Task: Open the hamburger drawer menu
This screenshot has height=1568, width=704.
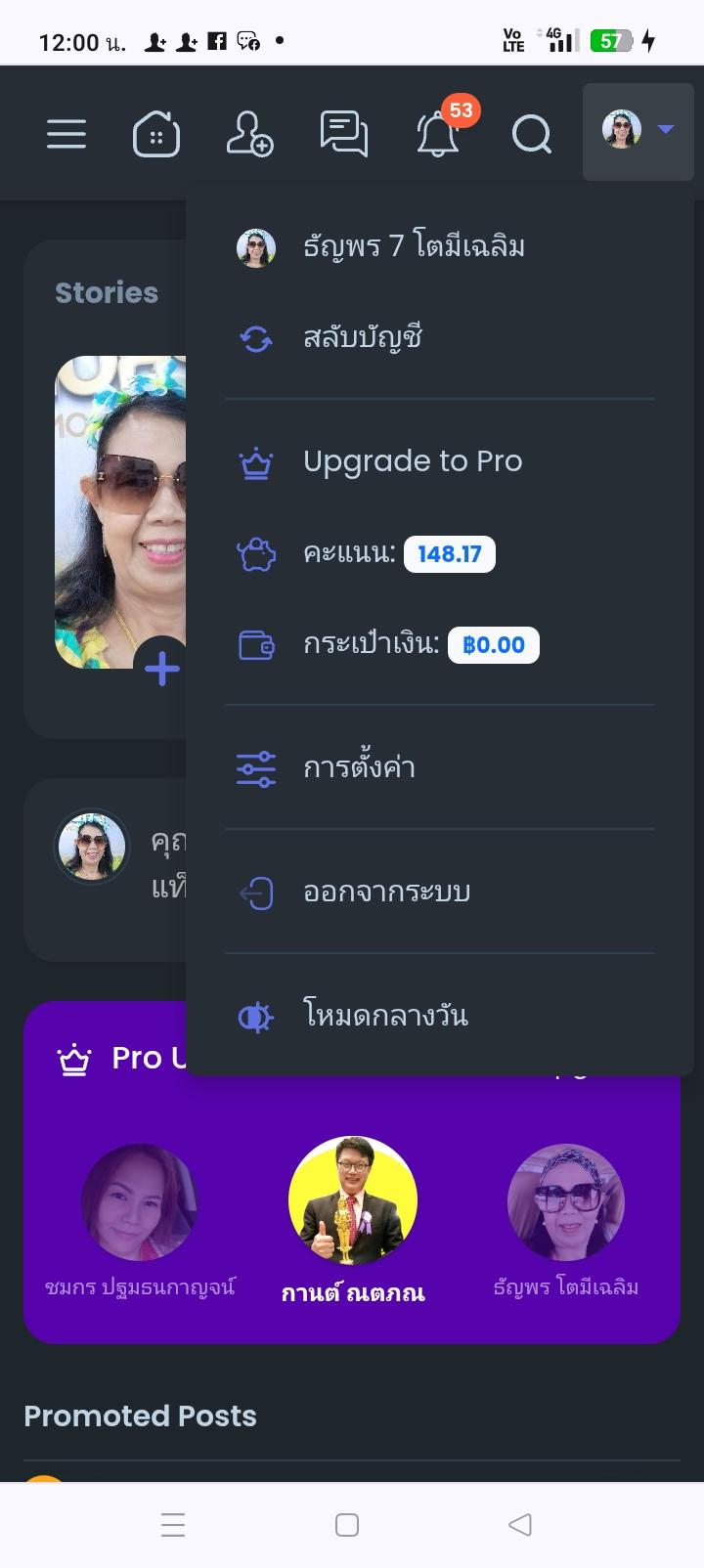Action: click(66, 134)
